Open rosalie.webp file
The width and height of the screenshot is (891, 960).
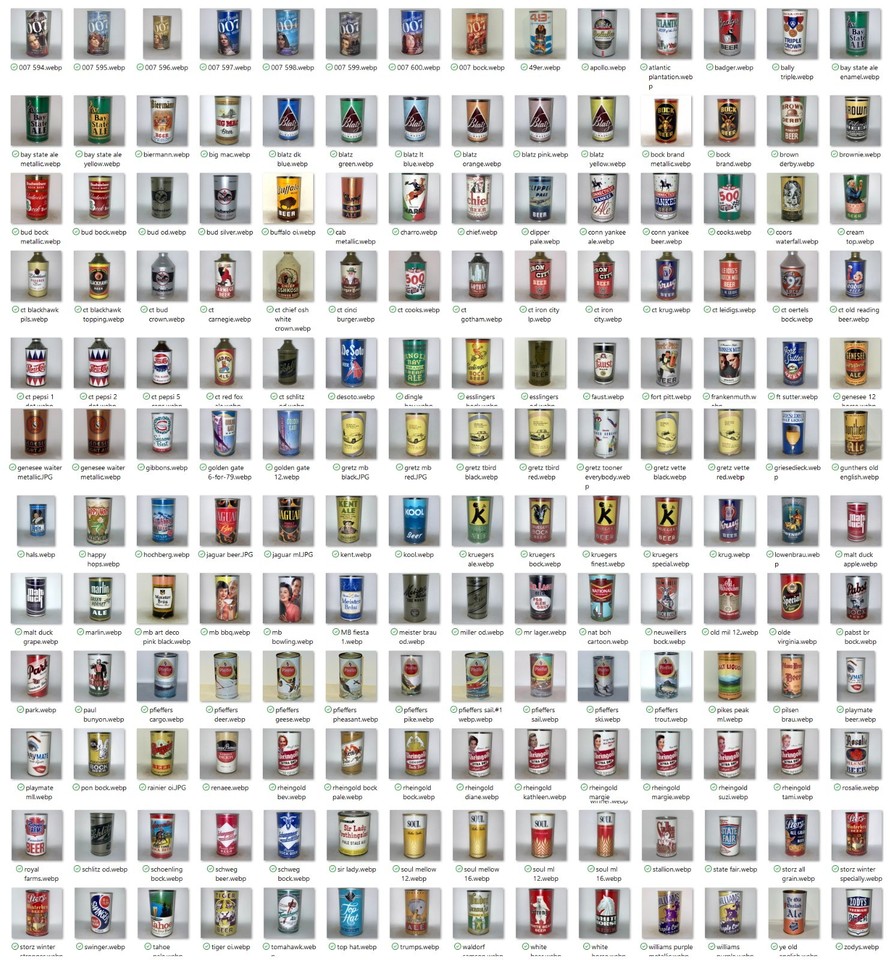(x=856, y=754)
